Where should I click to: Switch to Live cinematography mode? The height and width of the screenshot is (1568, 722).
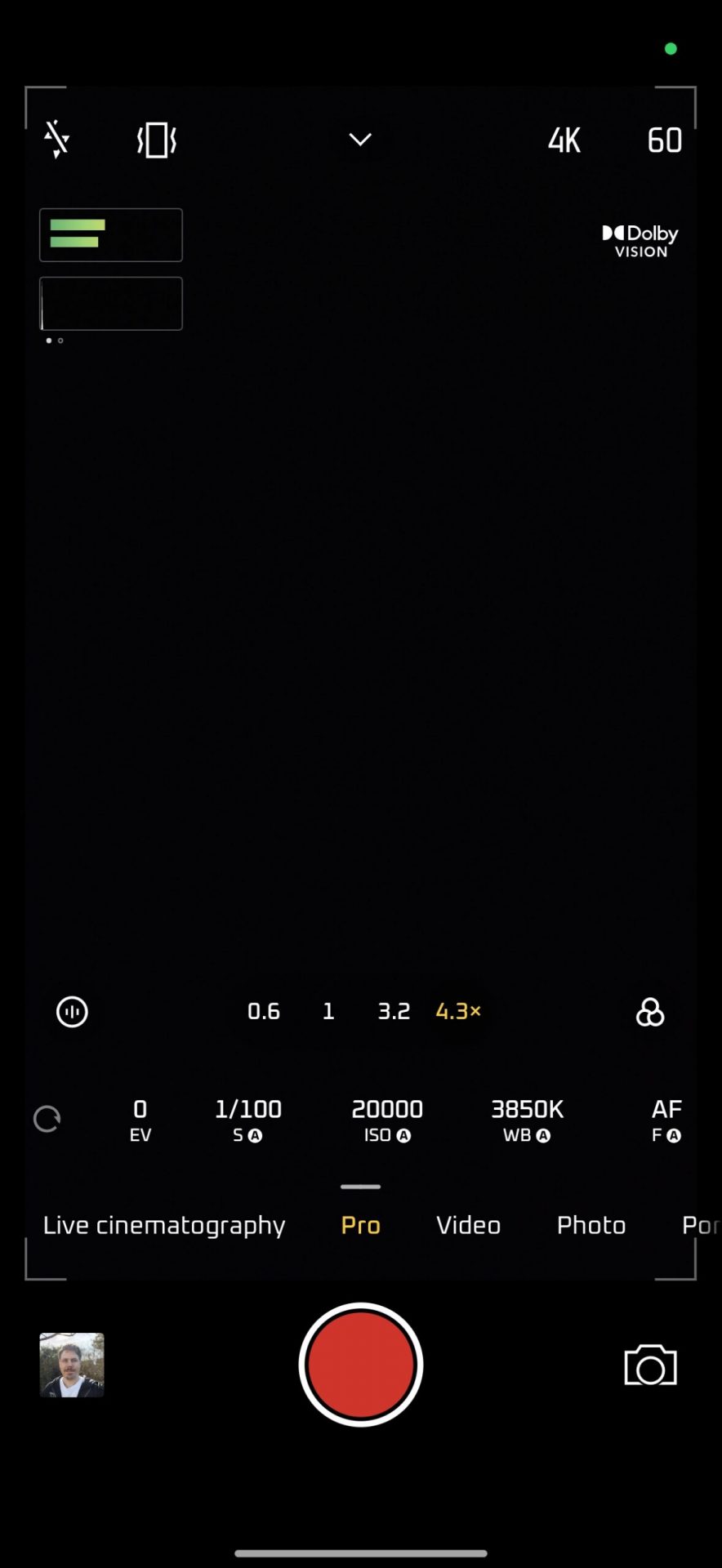pos(164,1225)
